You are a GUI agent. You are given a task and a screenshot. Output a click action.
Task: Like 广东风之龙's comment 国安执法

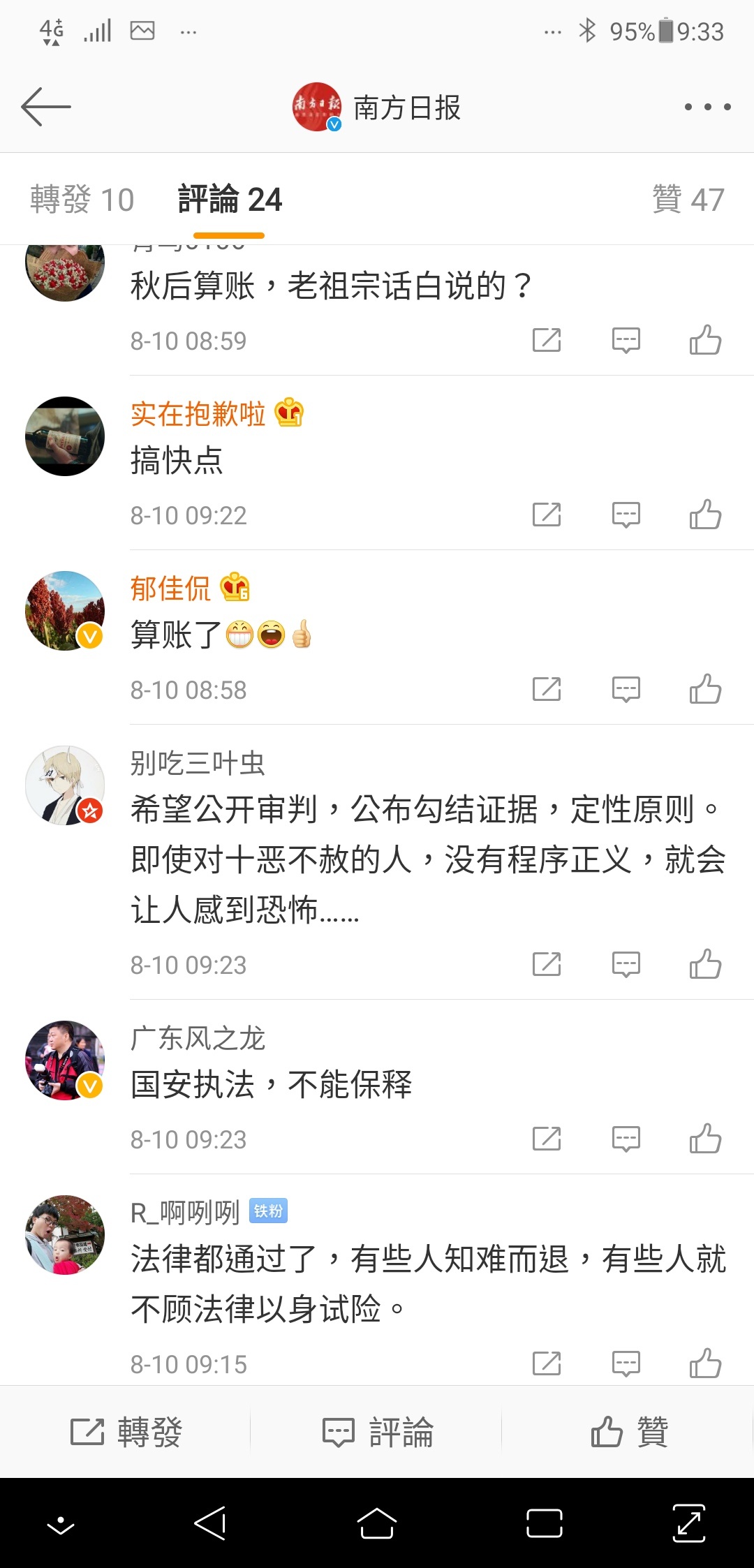[x=705, y=1139]
